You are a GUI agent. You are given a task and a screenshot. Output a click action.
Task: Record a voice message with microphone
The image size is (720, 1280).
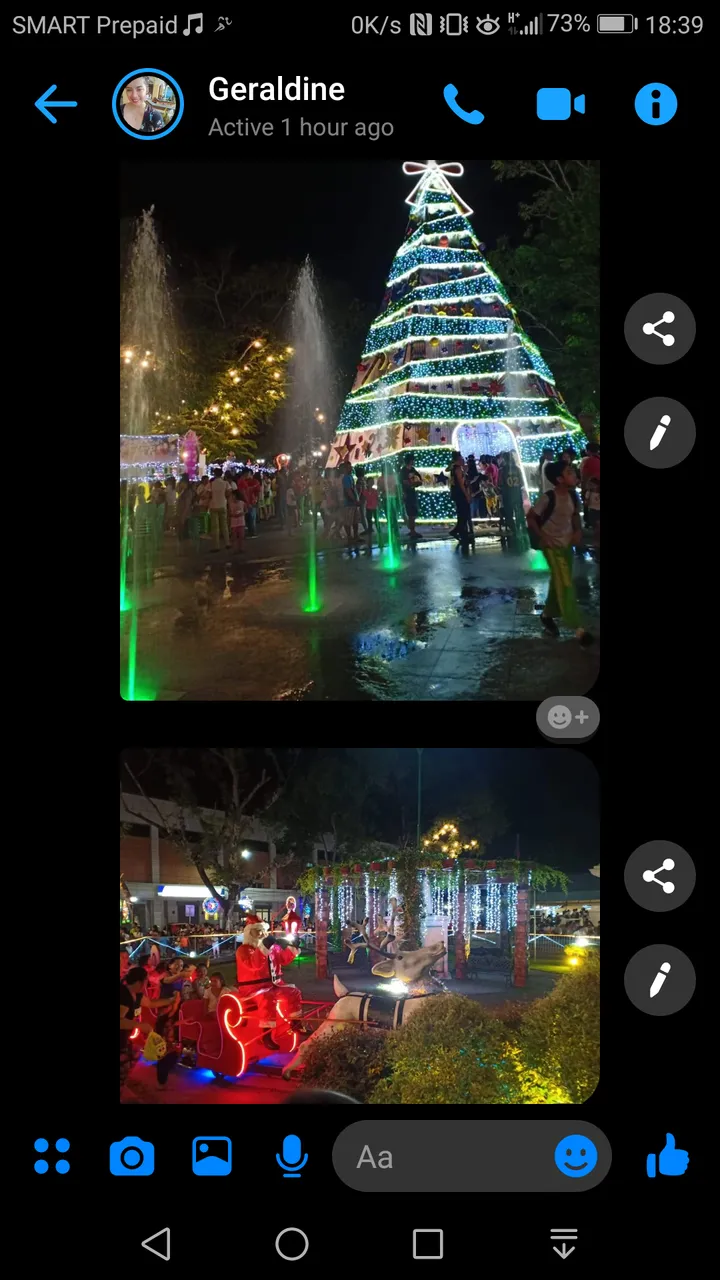pos(291,1157)
